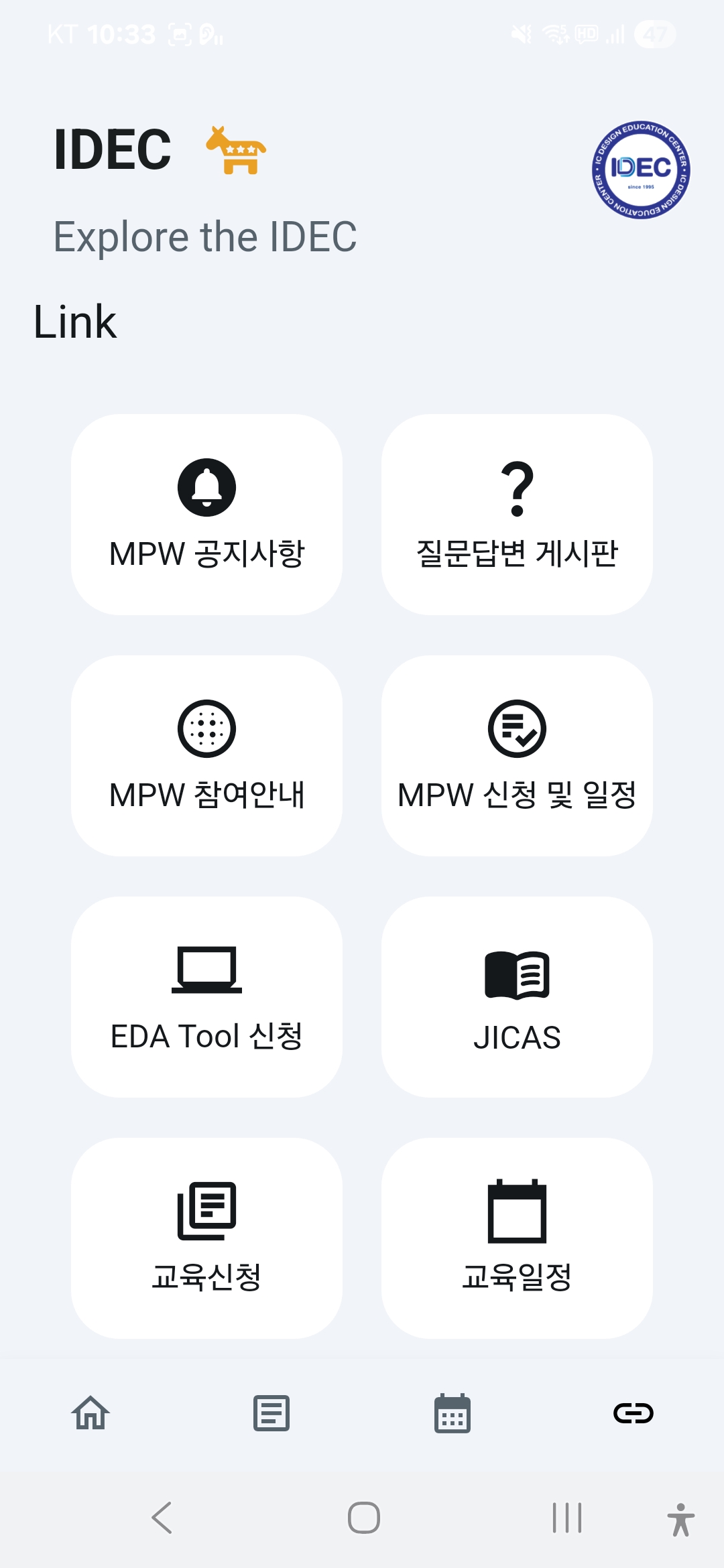Viewport: 724px width, 1568px height.
Task: Open the 교육신청 card
Action: click(206, 1238)
